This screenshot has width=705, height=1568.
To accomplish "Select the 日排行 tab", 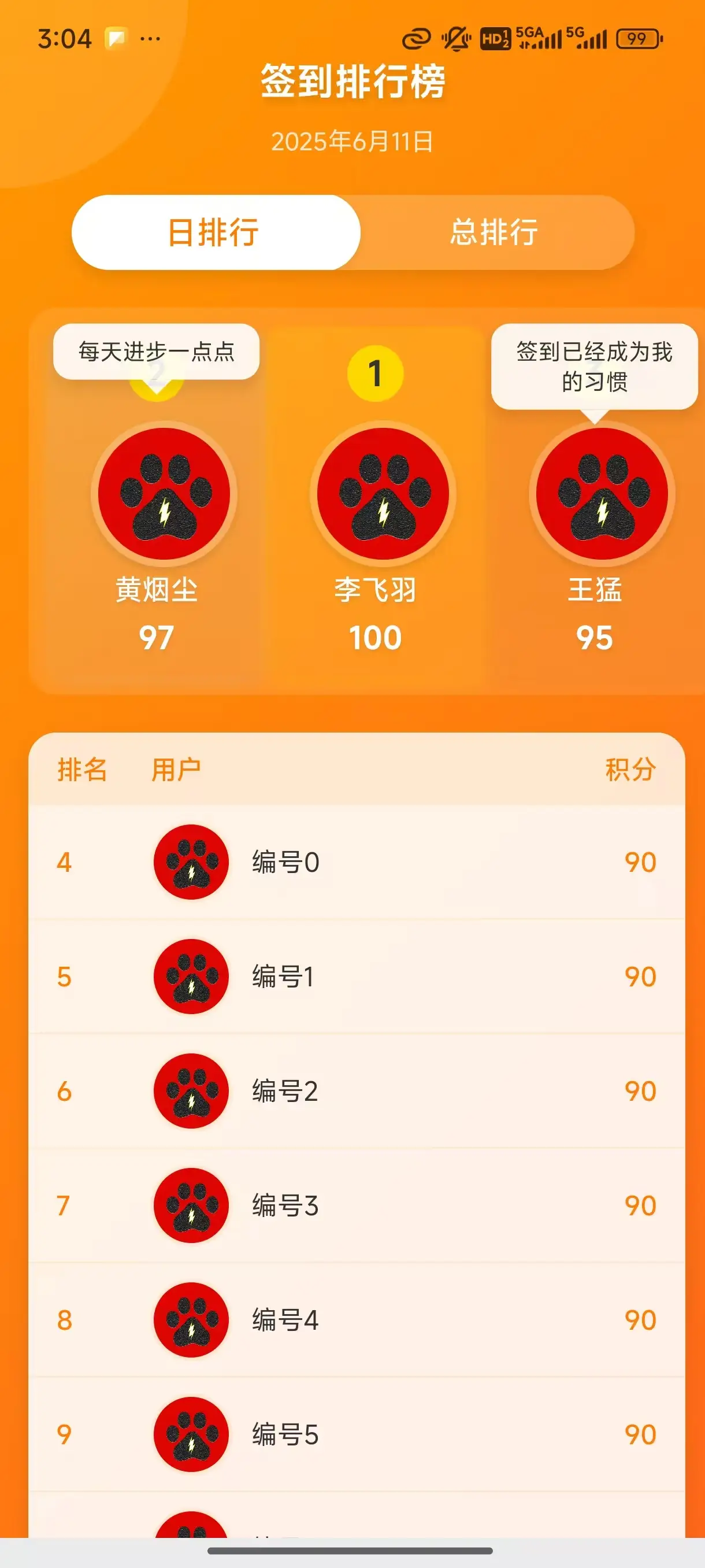I will 216,232.
